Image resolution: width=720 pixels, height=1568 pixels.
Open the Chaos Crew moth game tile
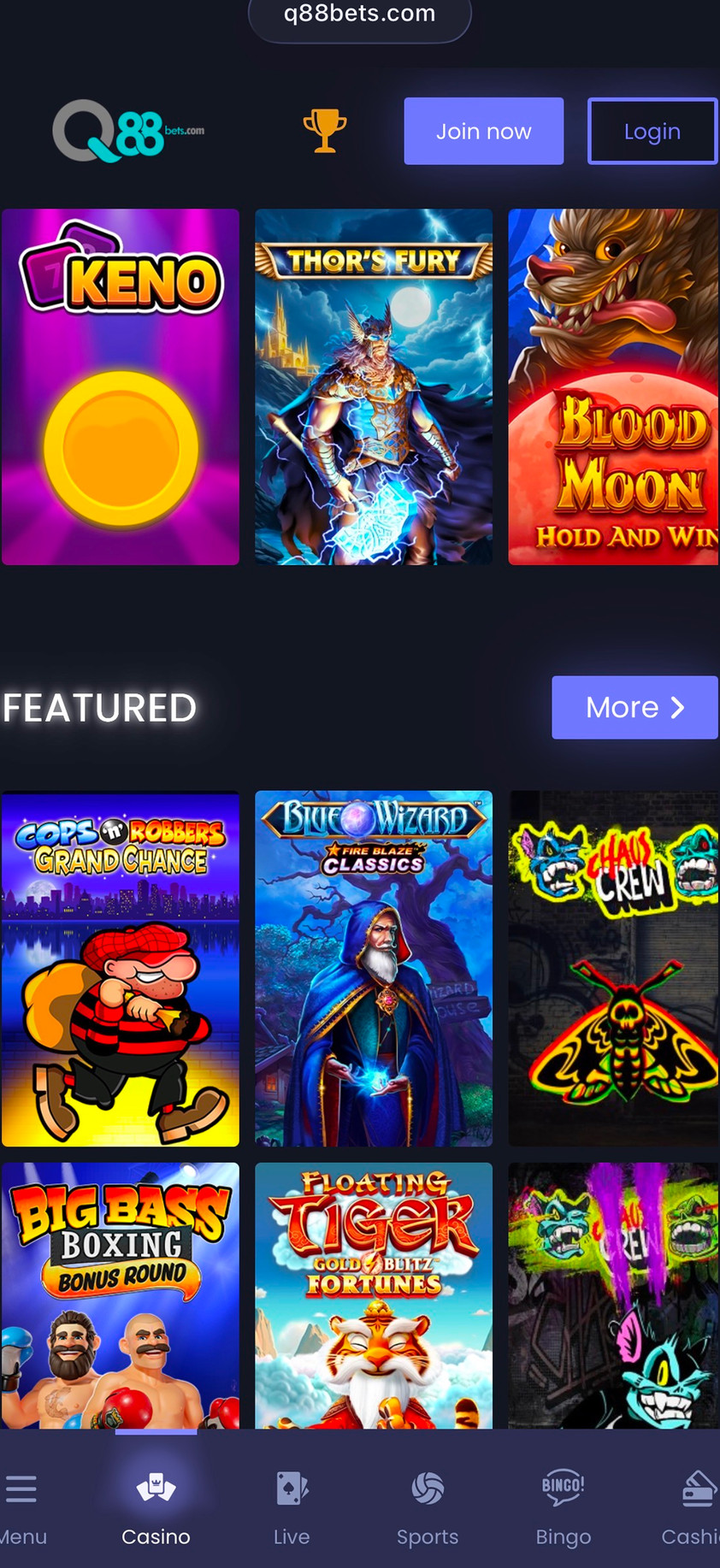[613, 968]
